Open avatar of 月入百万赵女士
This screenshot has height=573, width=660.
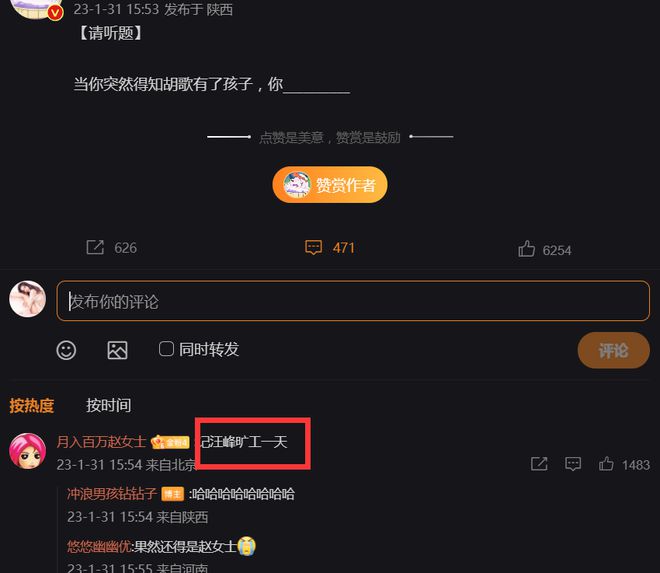[27, 452]
